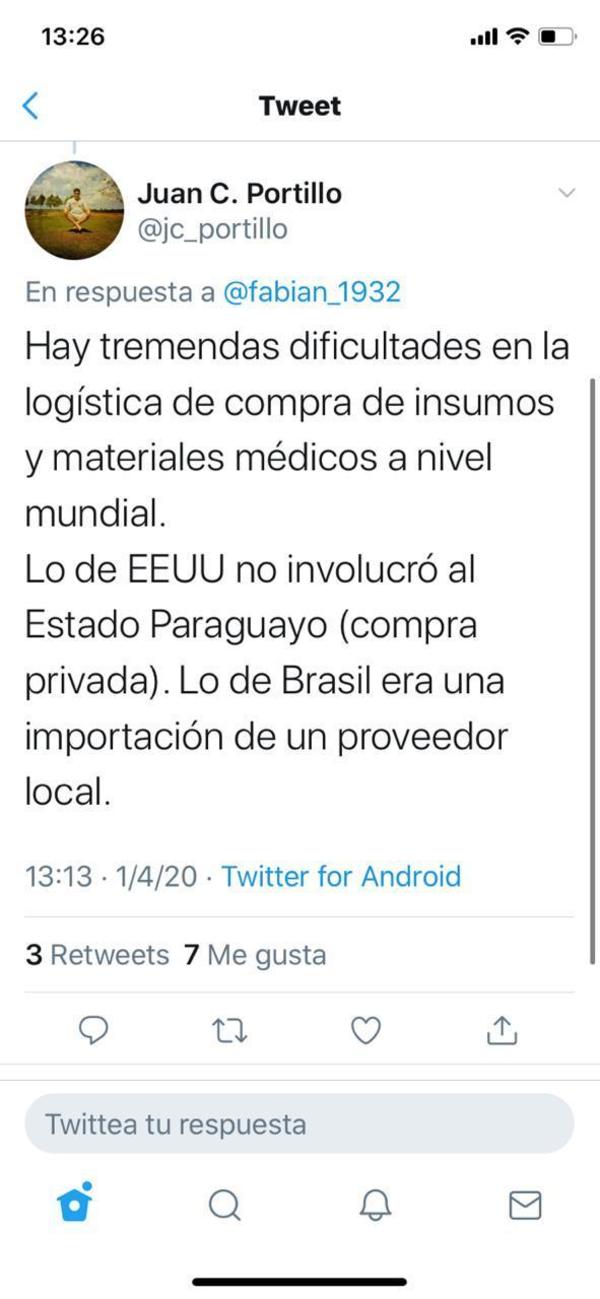
Task: Open the Twitter for Android source link
Action: (341, 877)
